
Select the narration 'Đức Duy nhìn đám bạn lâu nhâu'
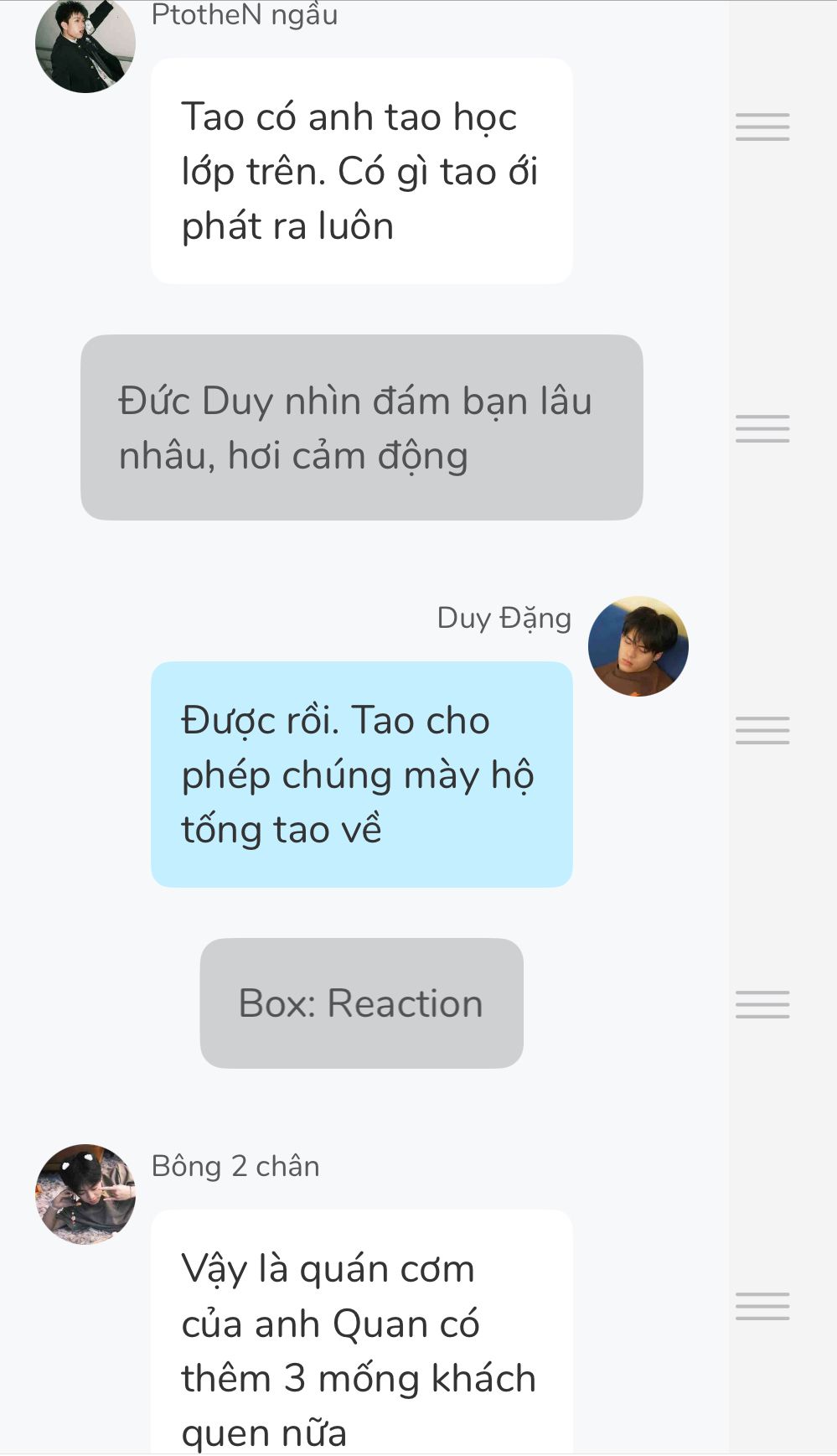(361, 427)
